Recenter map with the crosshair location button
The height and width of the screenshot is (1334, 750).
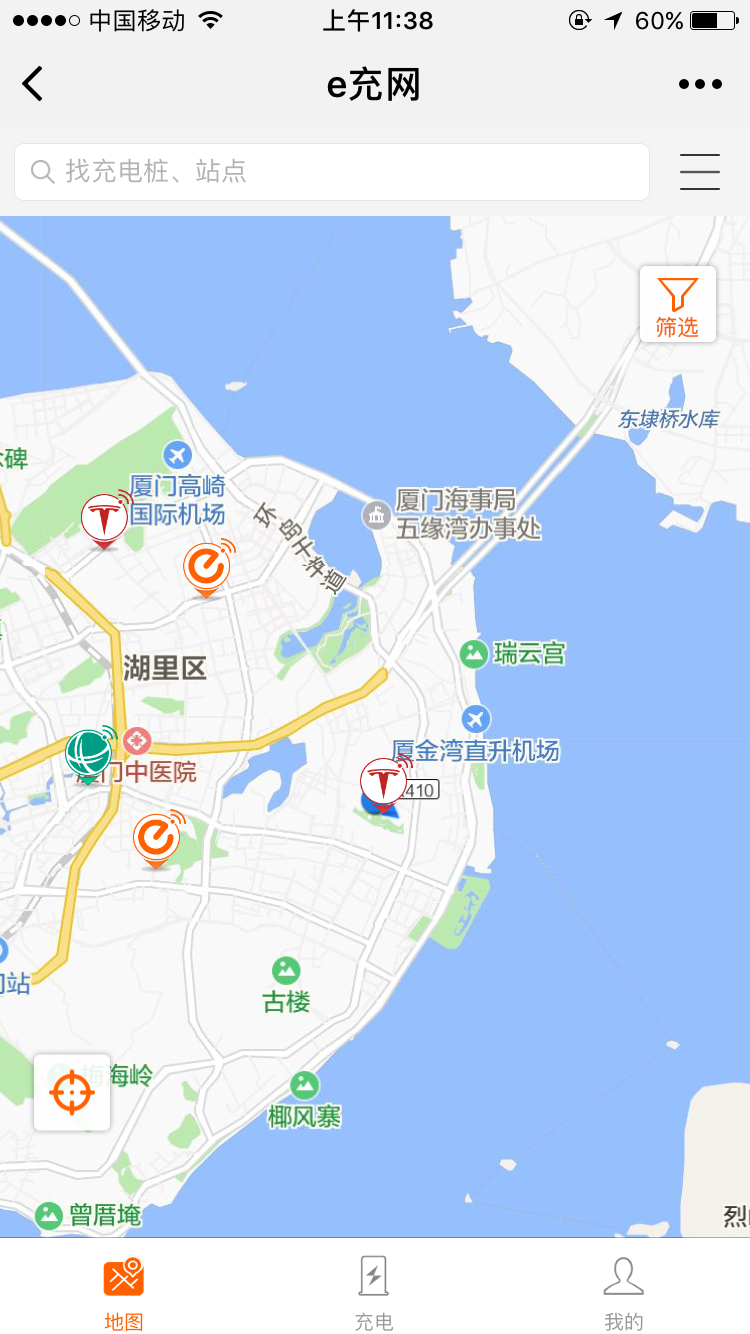pyautogui.click(x=72, y=1092)
